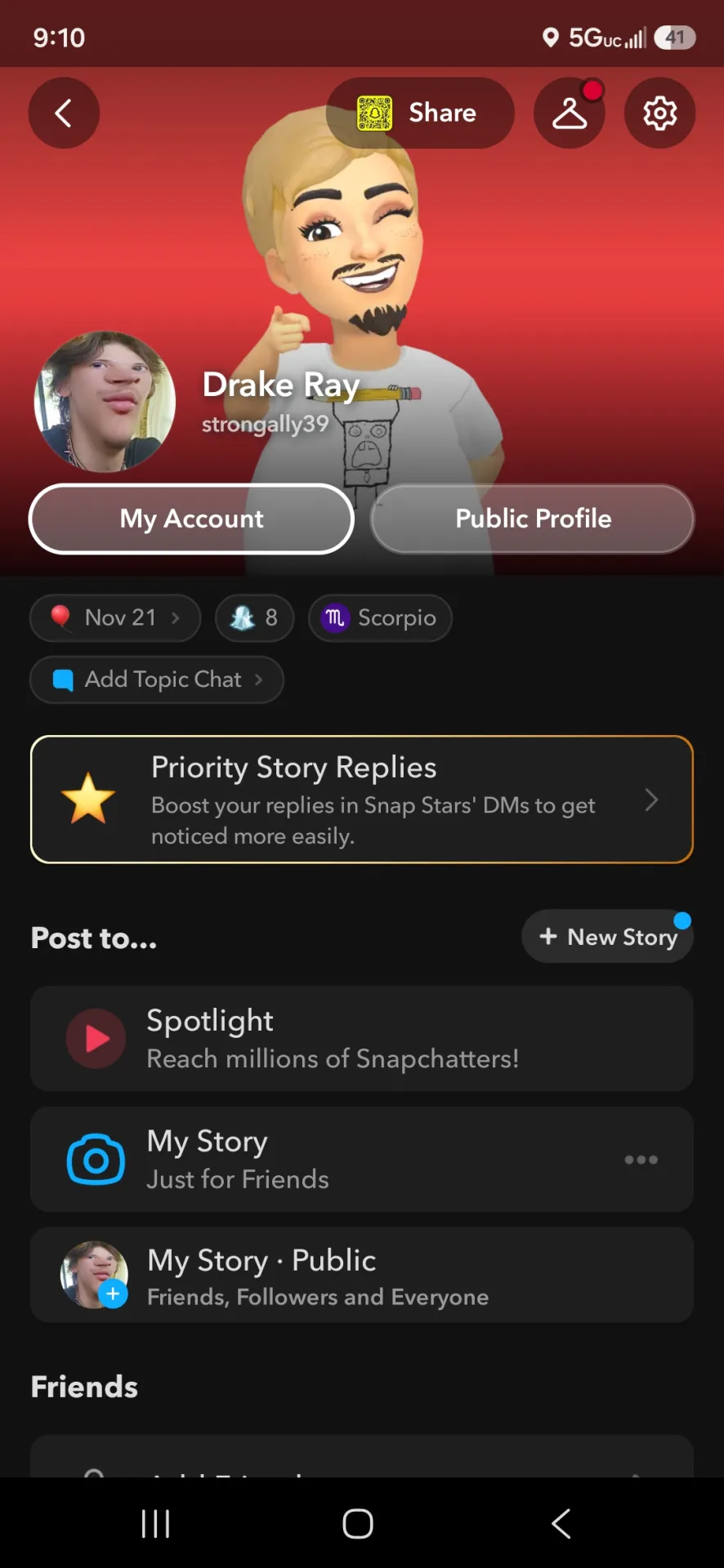Share the profile via Snapcode button
This screenshot has width=724, height=1568.
point(420,113)
